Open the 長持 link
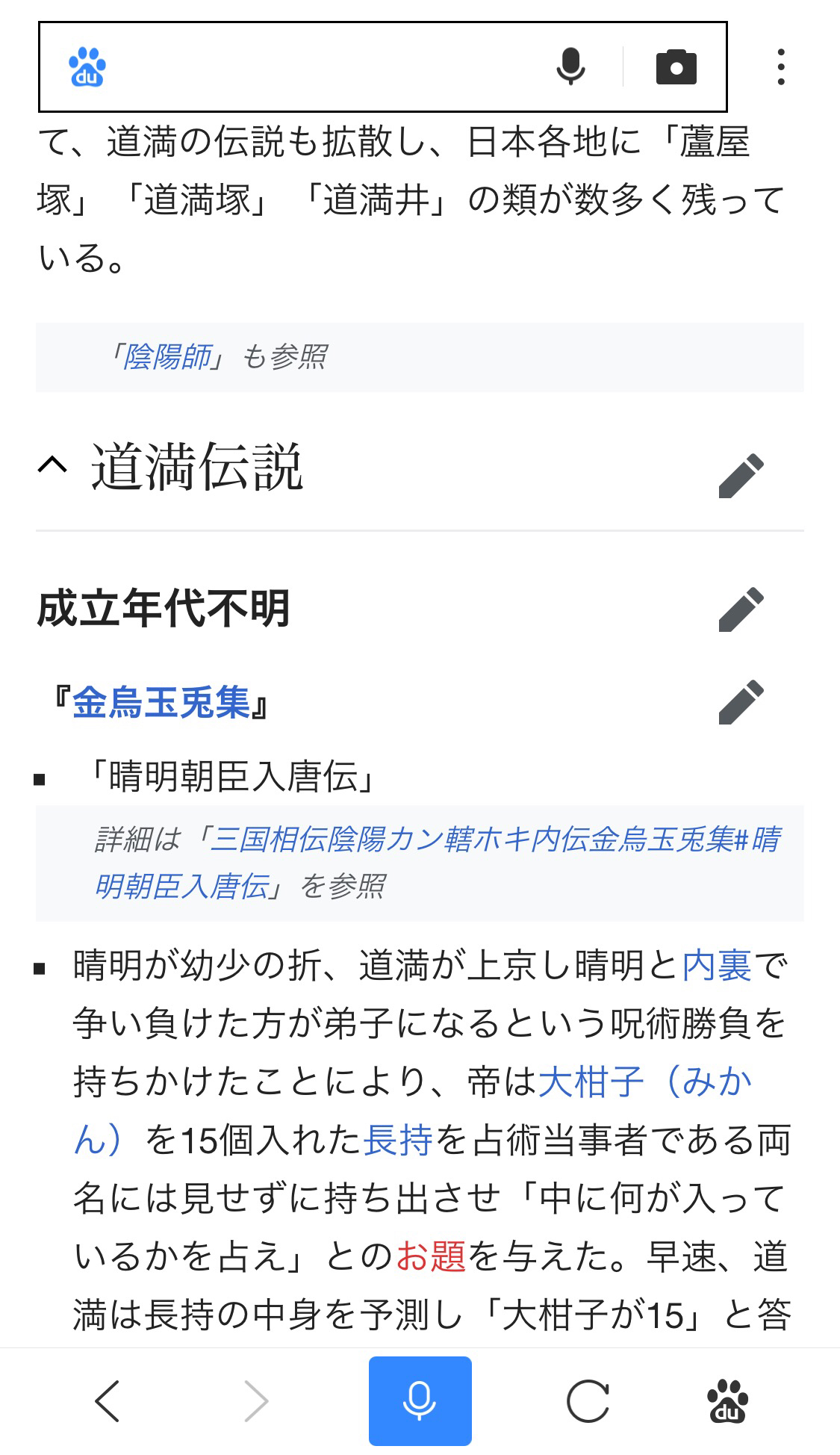The height and width of the screenshot is (1455, 840). tap(397, 1141)
